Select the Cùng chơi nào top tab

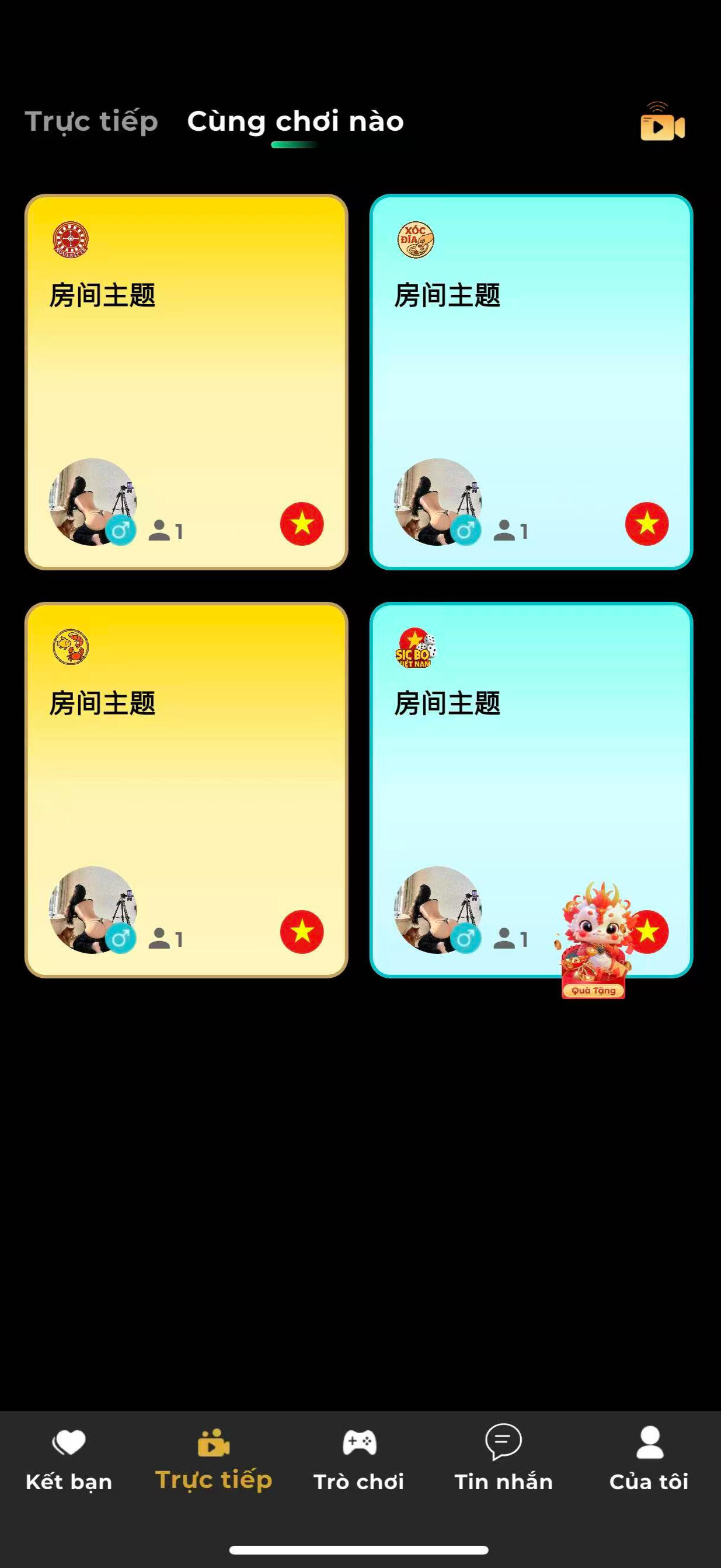295,122
